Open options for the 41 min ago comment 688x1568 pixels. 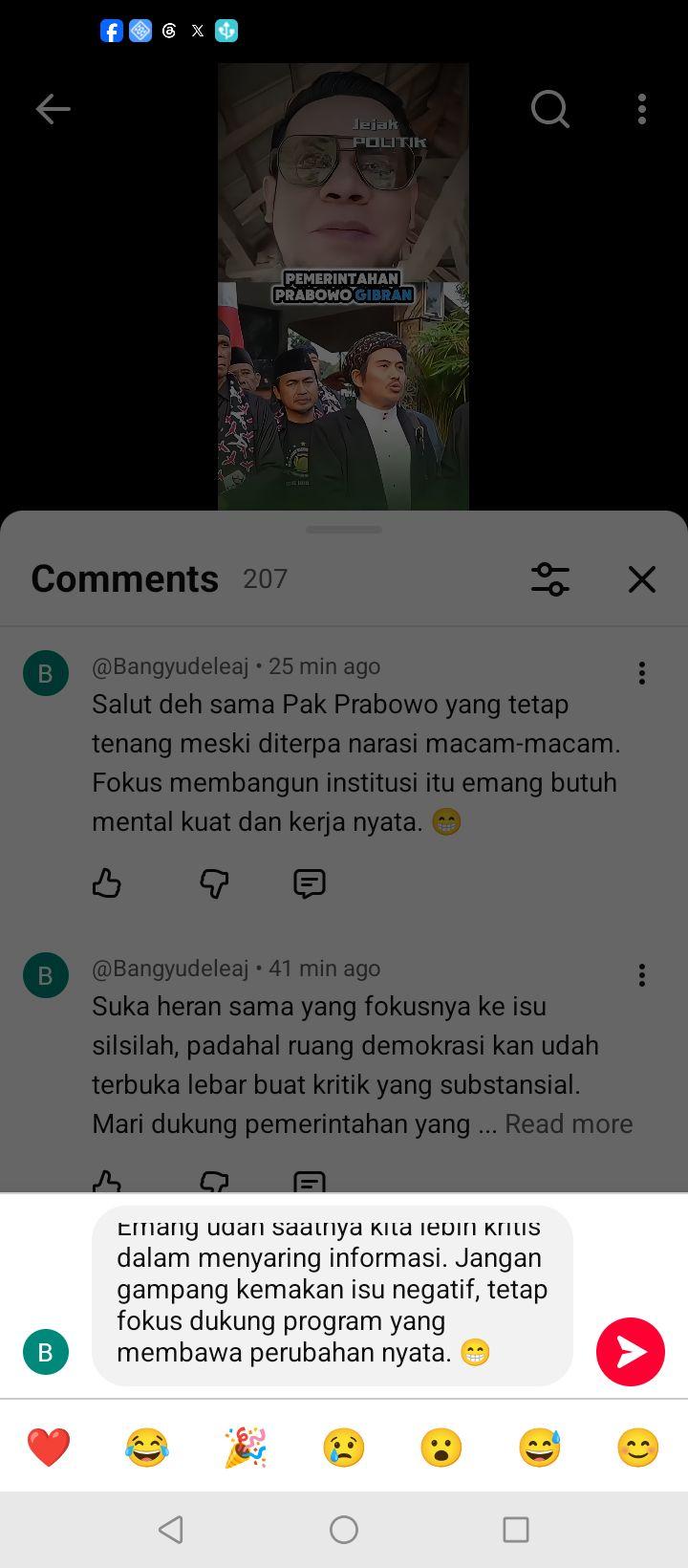click(x=642, y=975)
